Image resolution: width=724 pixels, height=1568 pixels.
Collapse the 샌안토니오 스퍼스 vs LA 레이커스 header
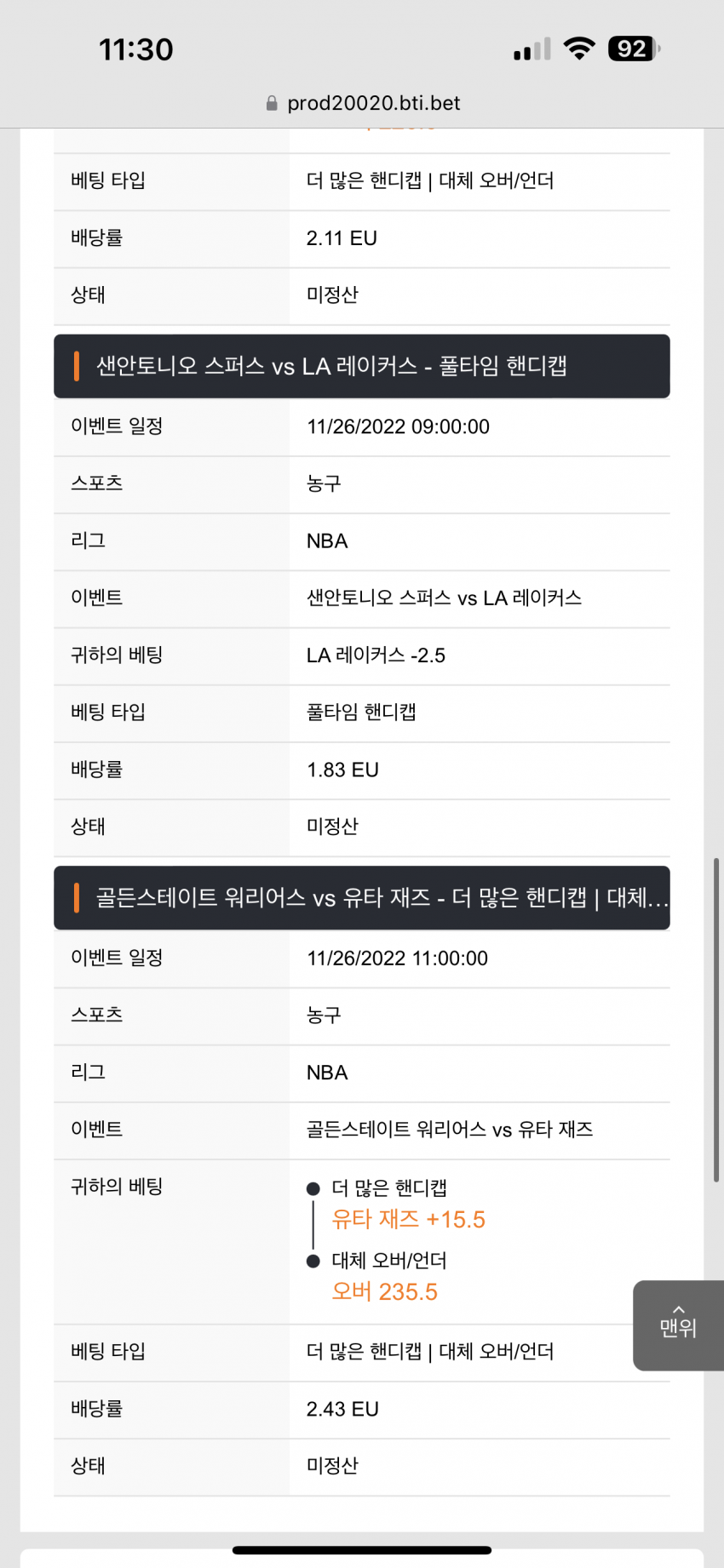click(362, 366)
